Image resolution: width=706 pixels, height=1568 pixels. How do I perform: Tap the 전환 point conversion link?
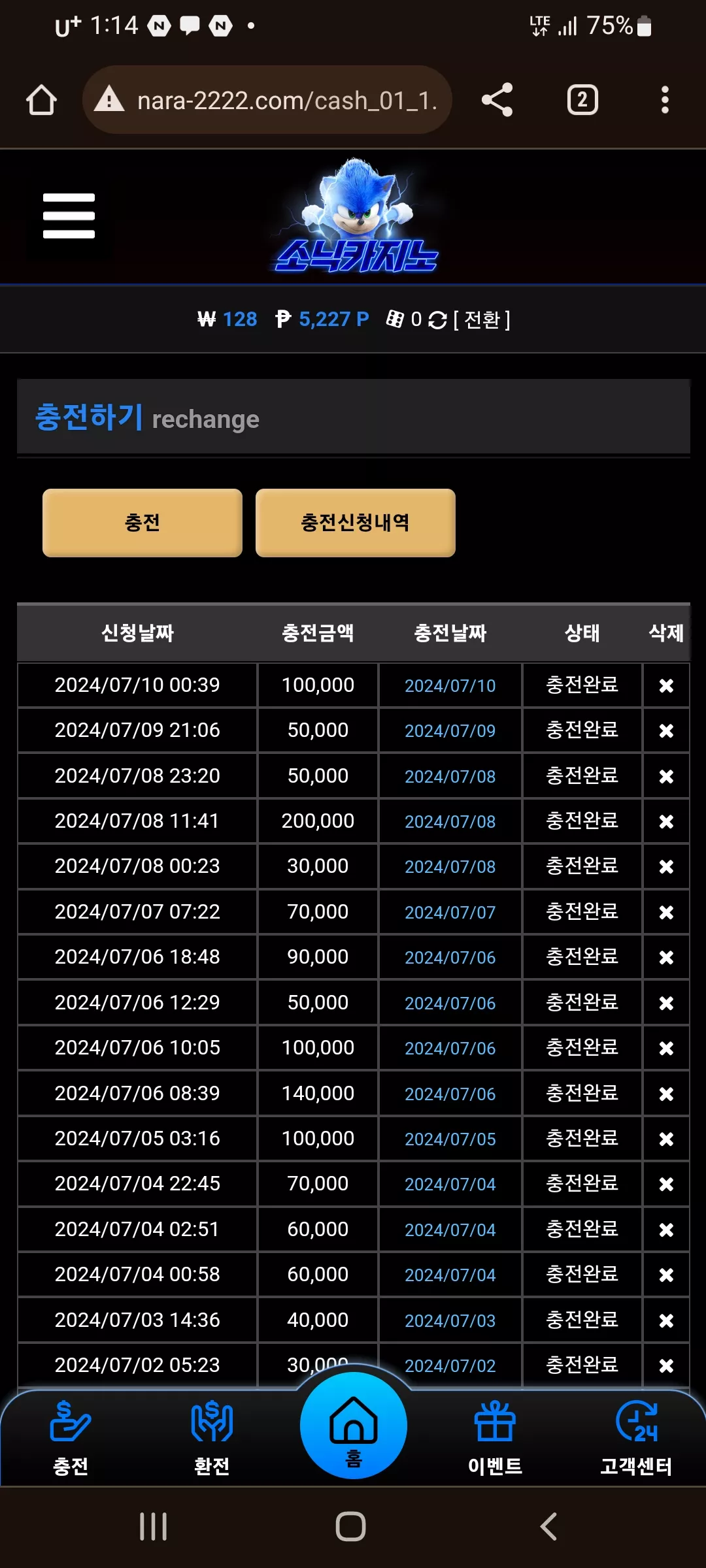click(x=482, y=319)
